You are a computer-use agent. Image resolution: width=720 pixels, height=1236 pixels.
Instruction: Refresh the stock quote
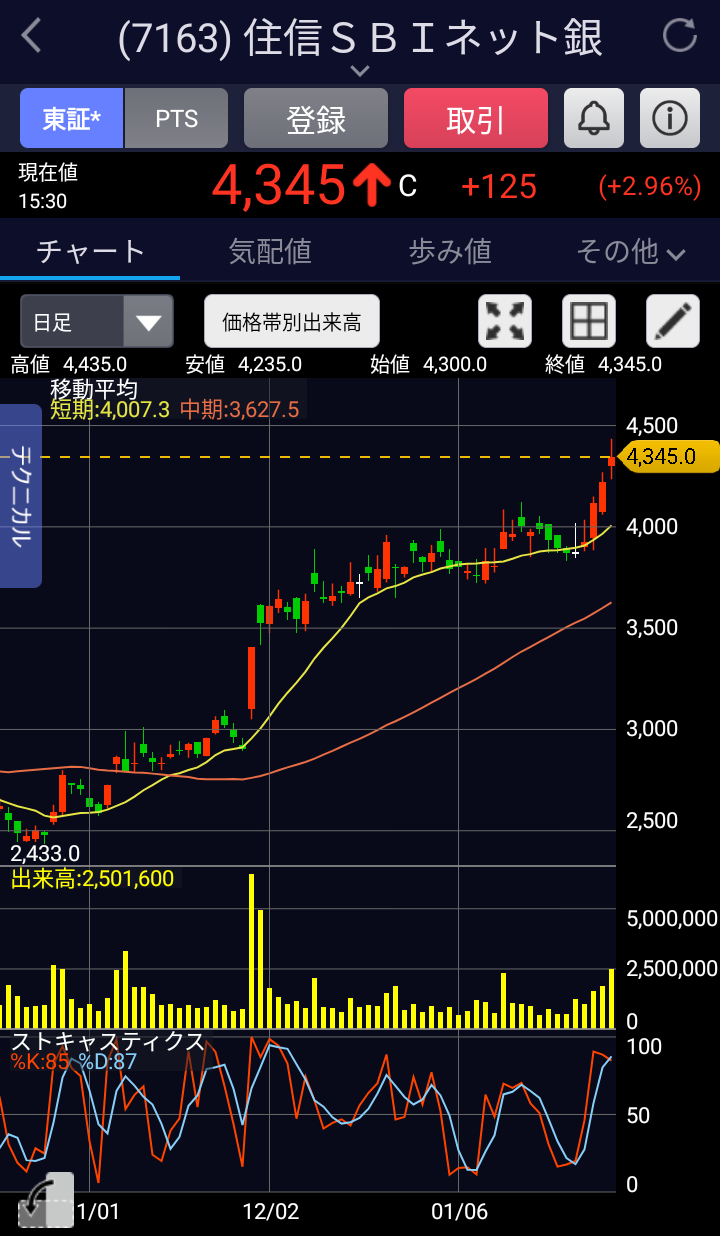point(680,36)
